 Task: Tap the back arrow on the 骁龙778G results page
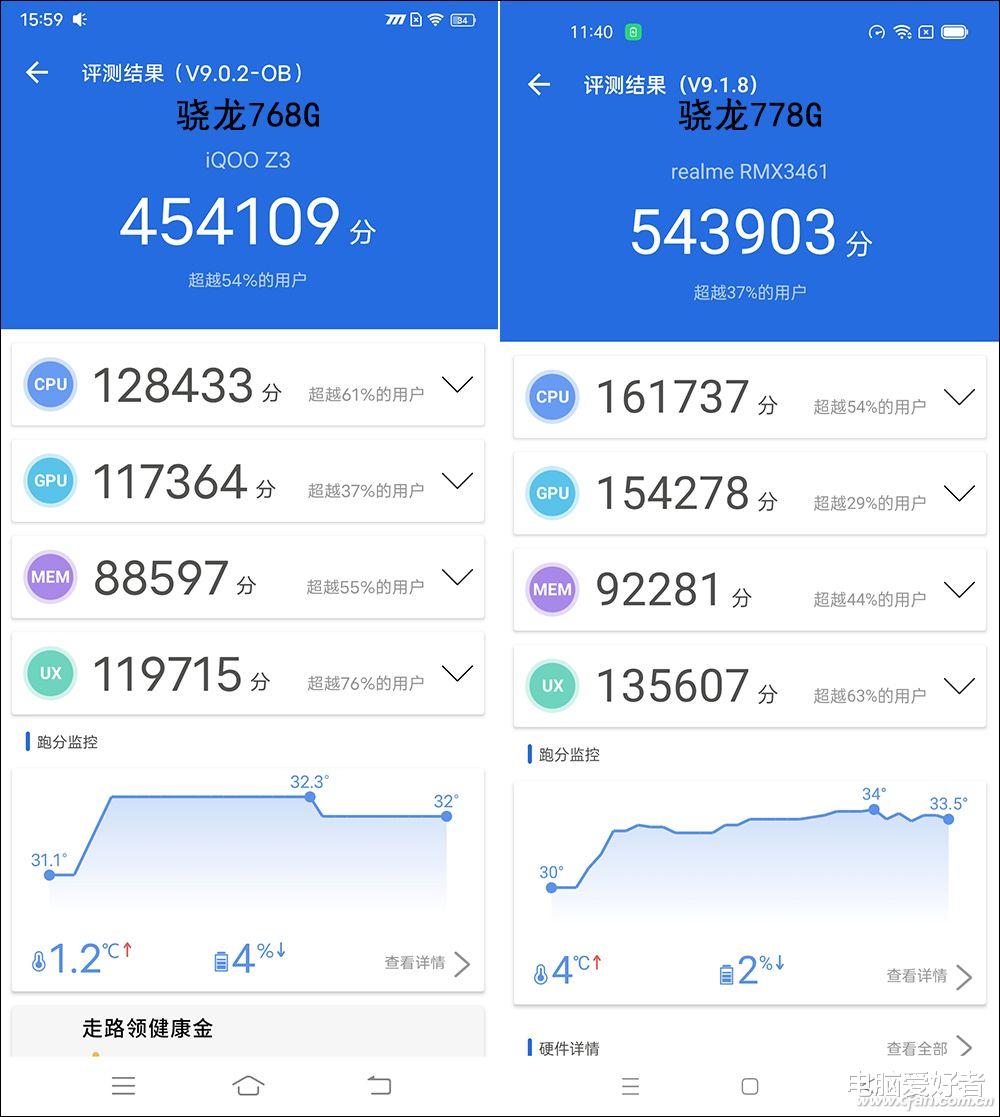pos(538,85)
